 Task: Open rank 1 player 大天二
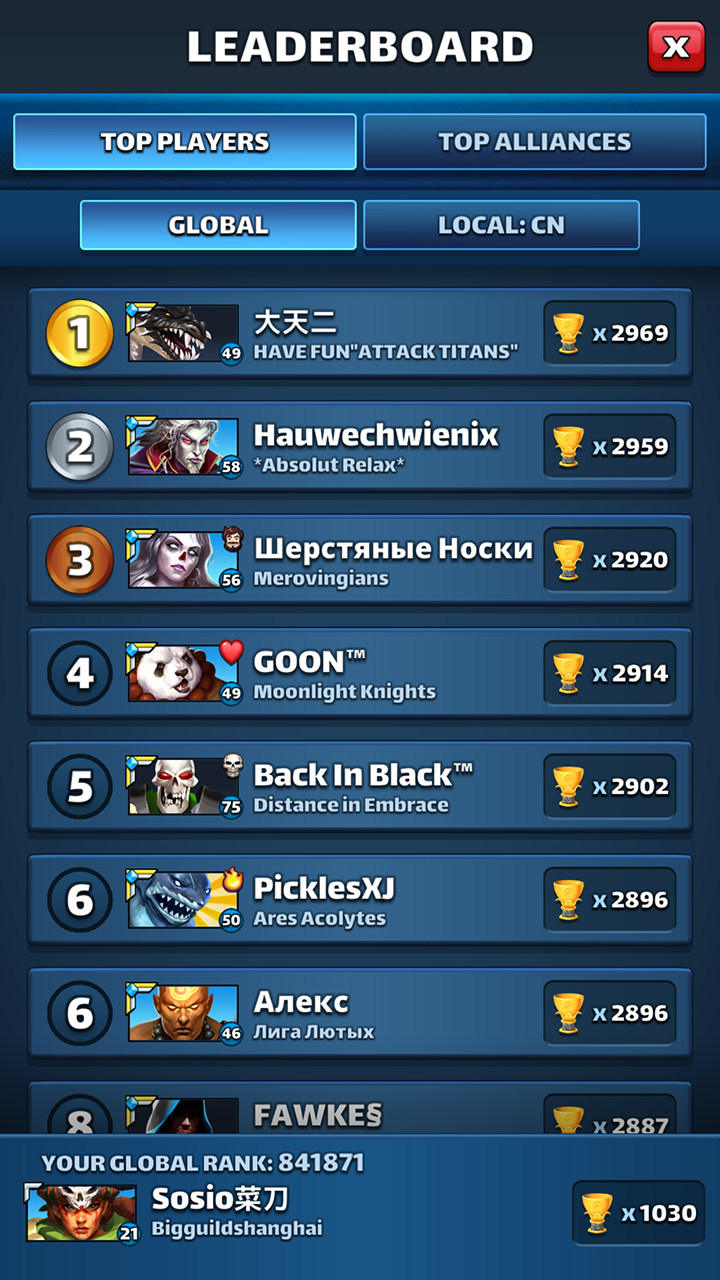click(x=360, y=334)
